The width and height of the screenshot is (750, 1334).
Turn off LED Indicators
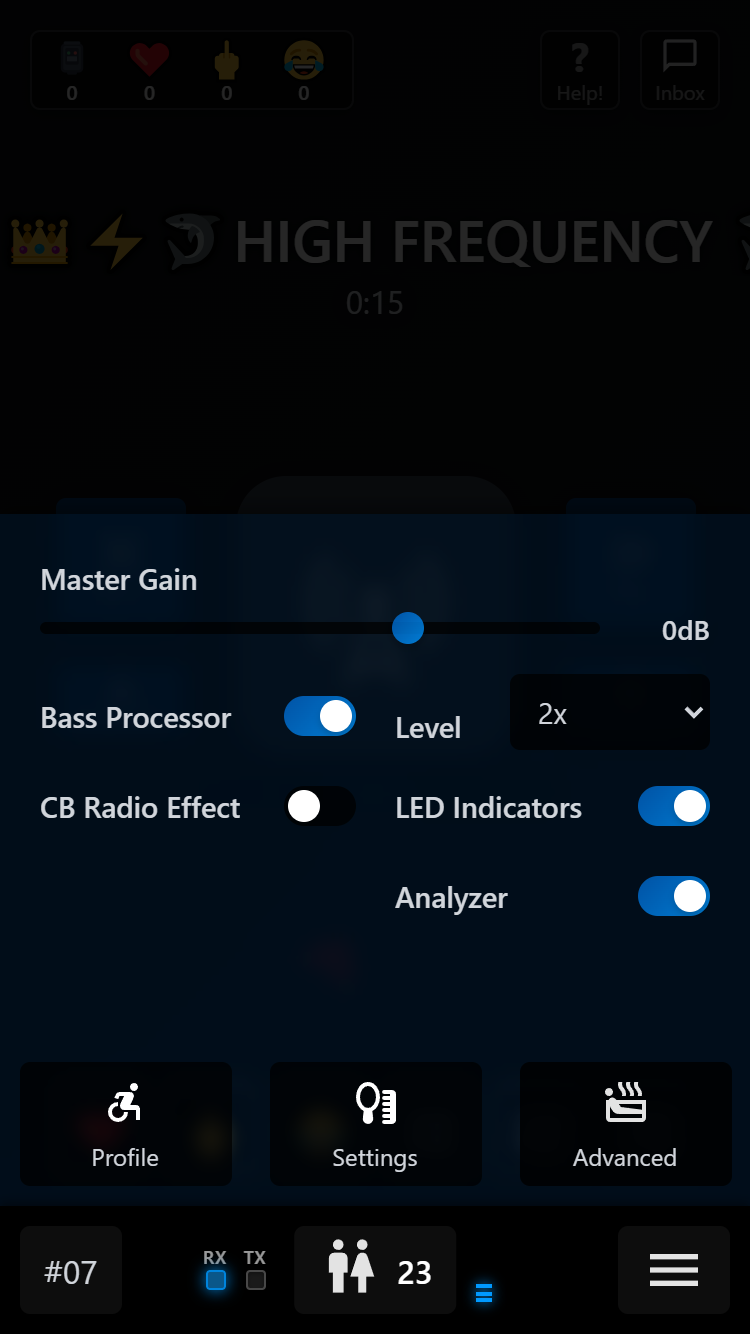(x=673, y=806)
